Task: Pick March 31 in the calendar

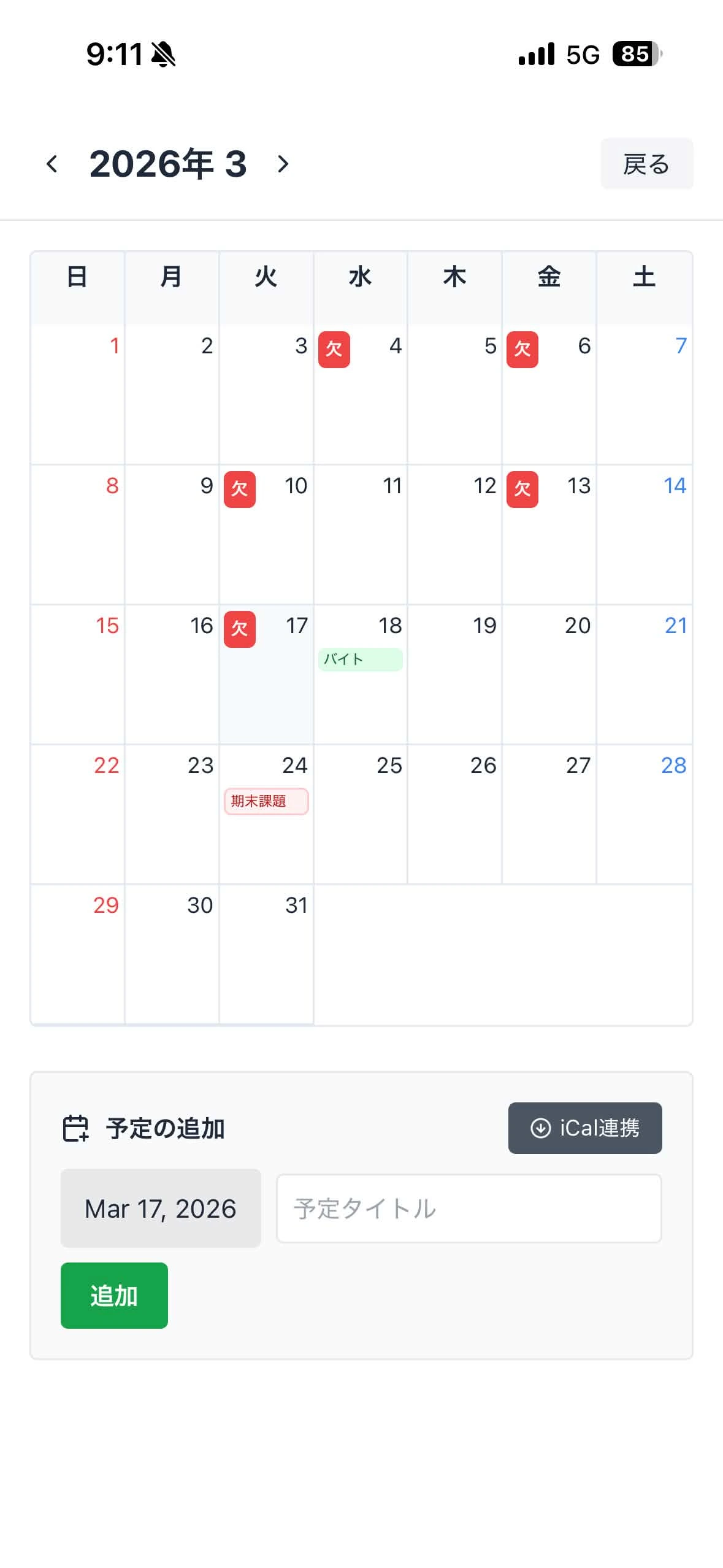Action: (267, 954)
